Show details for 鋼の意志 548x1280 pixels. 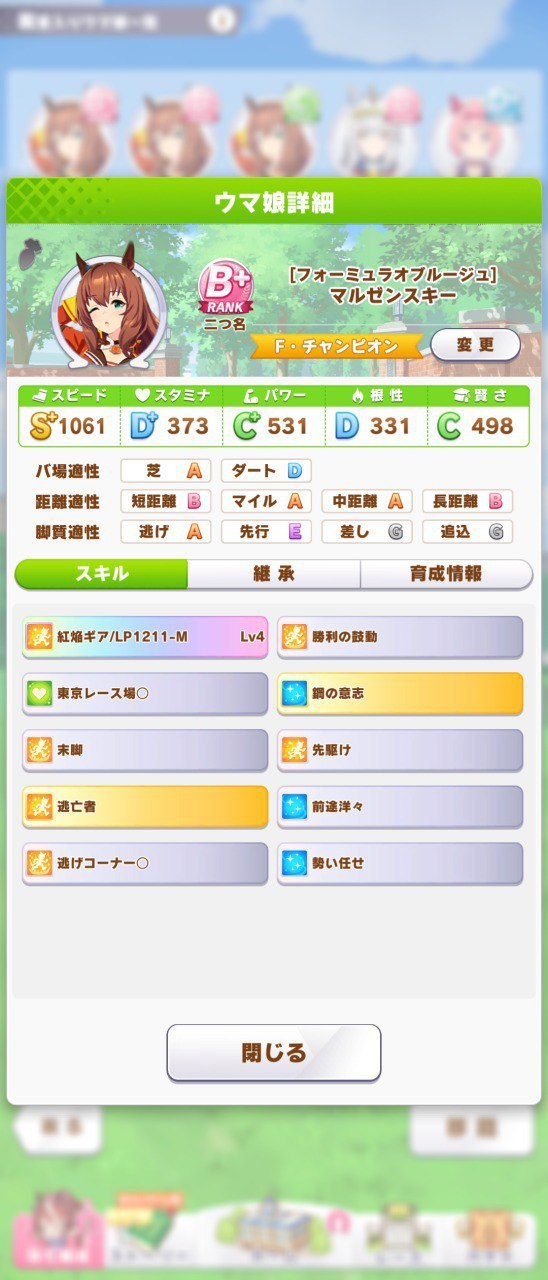[x=400, y=693]
